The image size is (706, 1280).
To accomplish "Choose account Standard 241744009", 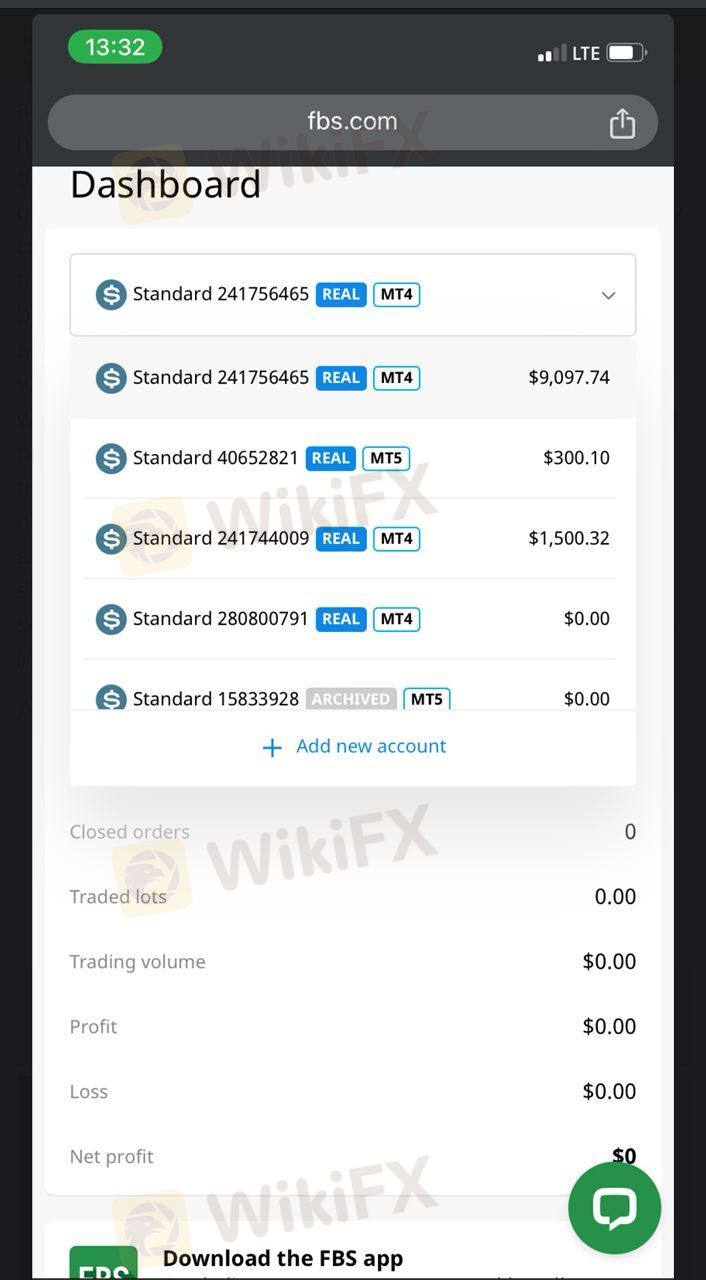I will [x=353, y=538].
